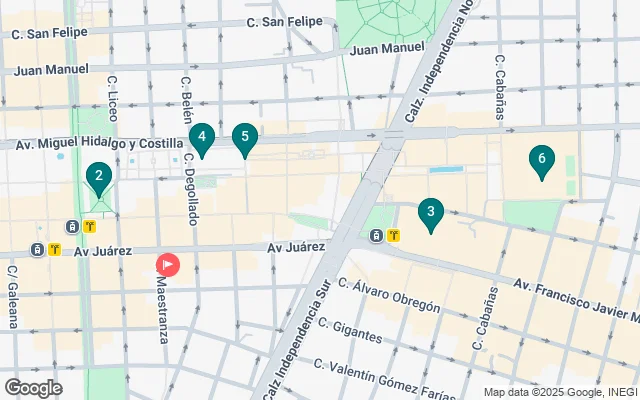Open map pin number 4

pyautogui.click(x=202, y=138)
